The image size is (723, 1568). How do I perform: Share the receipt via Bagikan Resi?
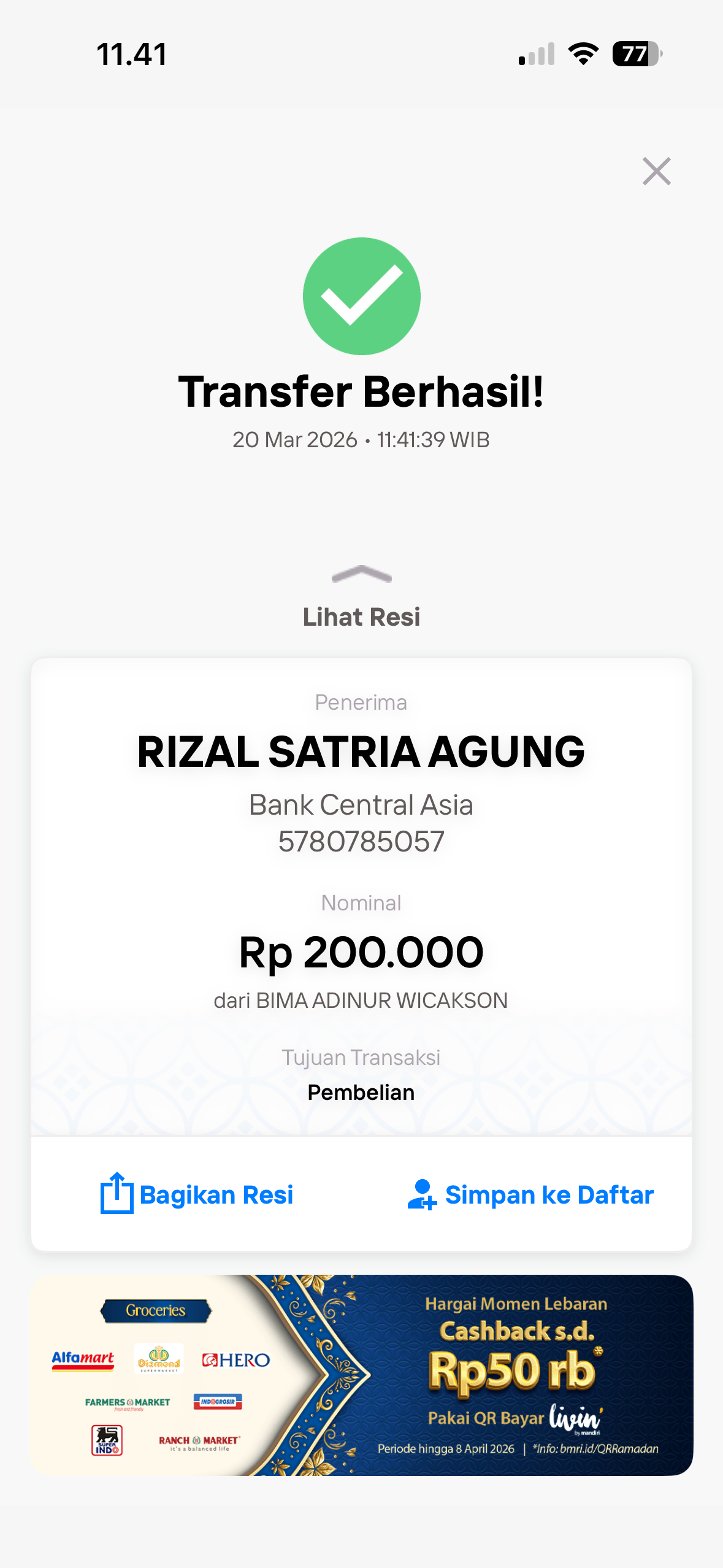click(x=197, y=1194)
